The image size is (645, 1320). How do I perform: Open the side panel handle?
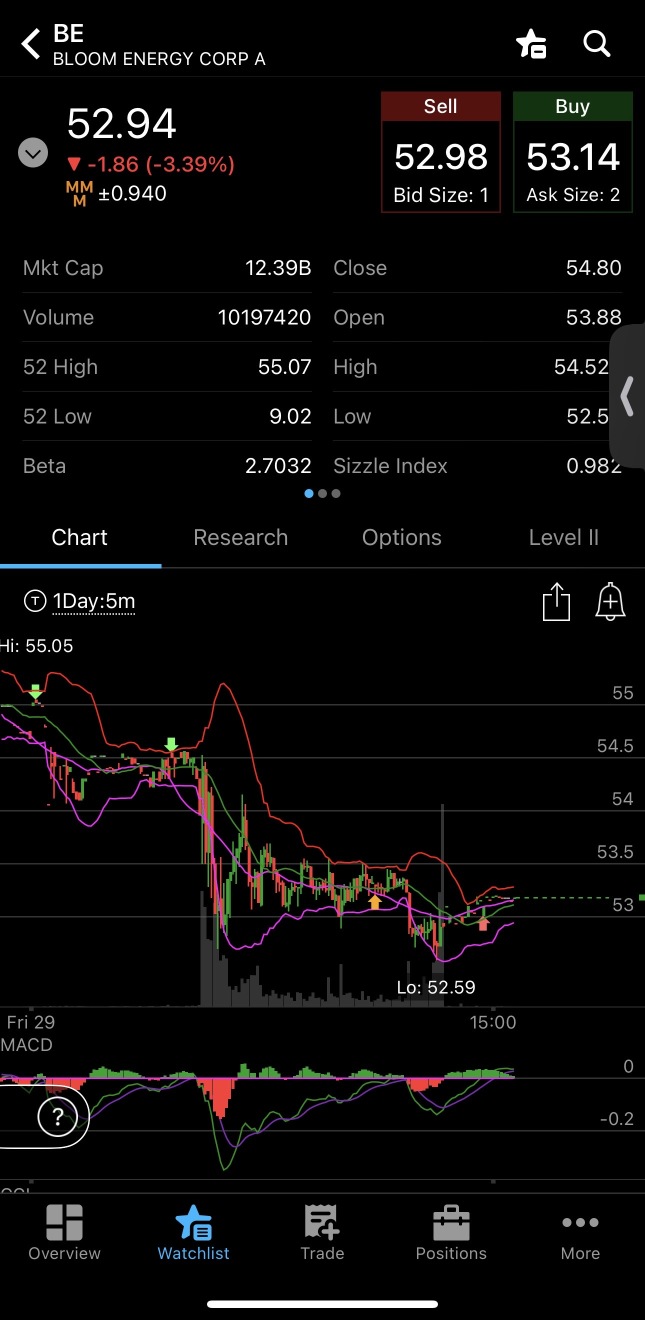(x=627, y=396)
